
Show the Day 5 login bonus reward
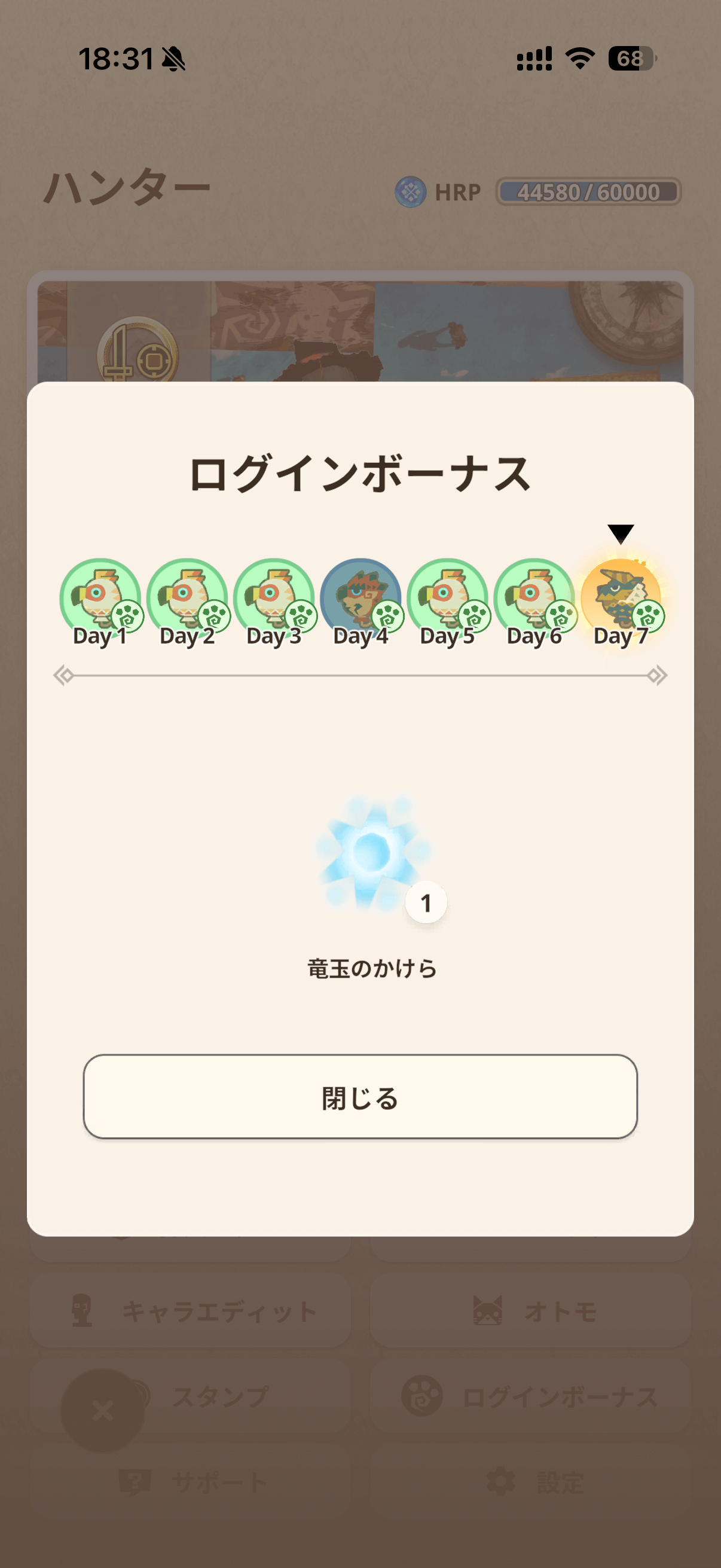tap(448, 600)
